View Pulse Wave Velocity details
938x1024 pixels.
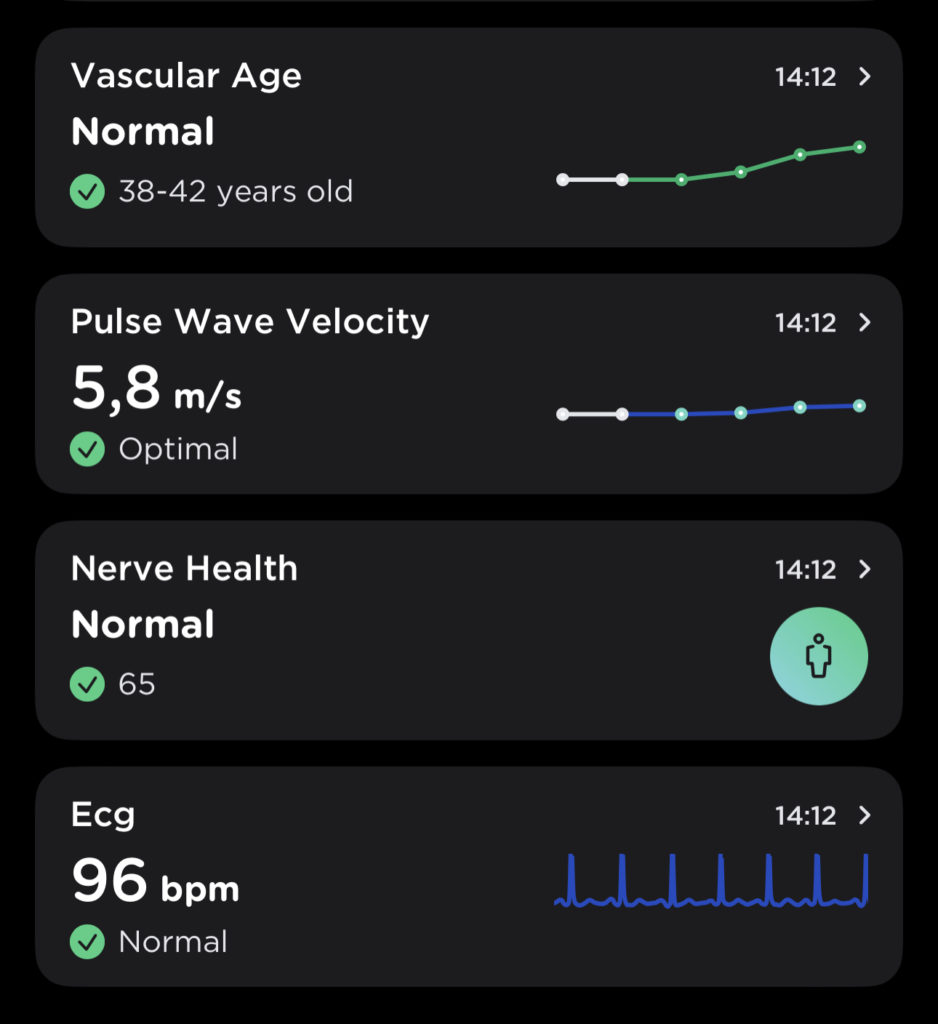(x=468, y=384)
